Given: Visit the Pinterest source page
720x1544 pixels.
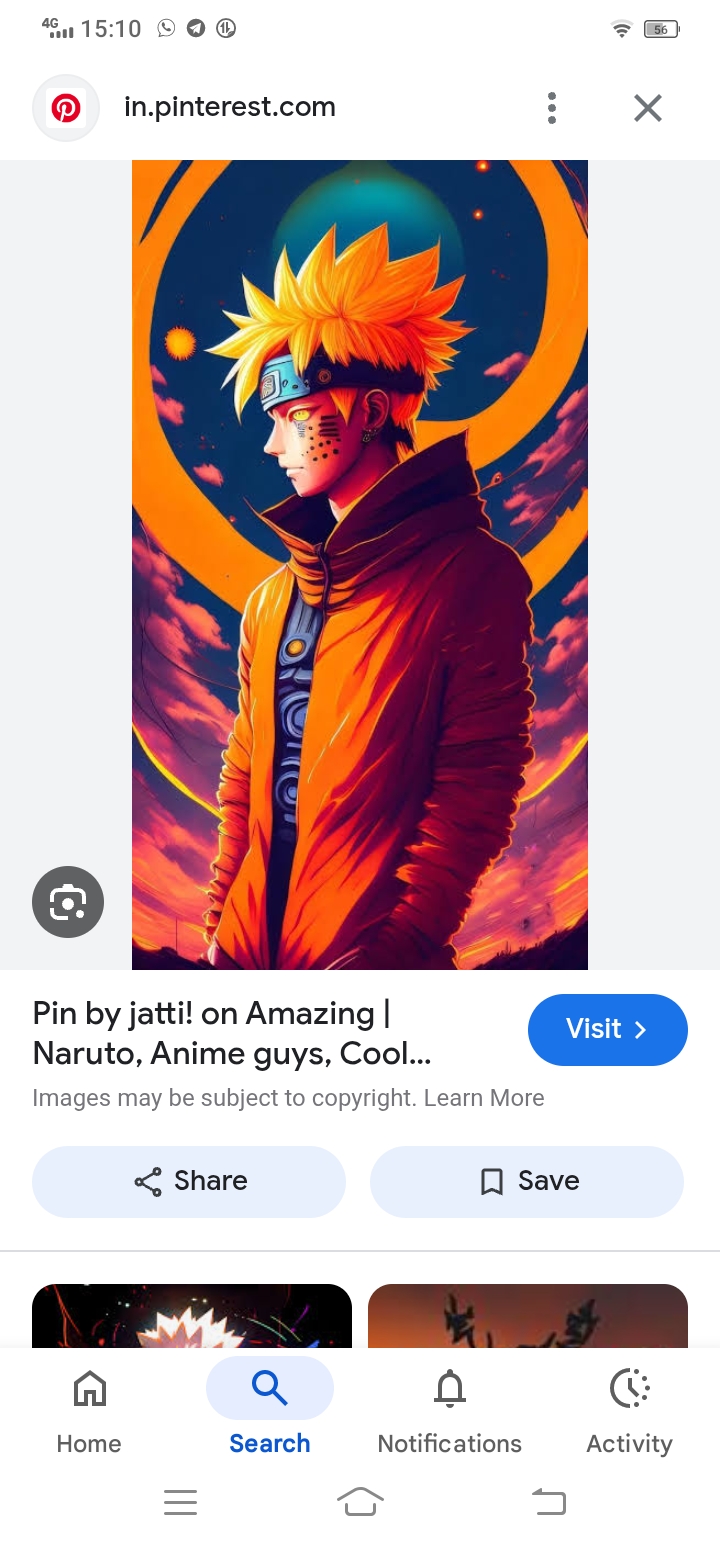Looking at the screenshot, I should 607,1029.
